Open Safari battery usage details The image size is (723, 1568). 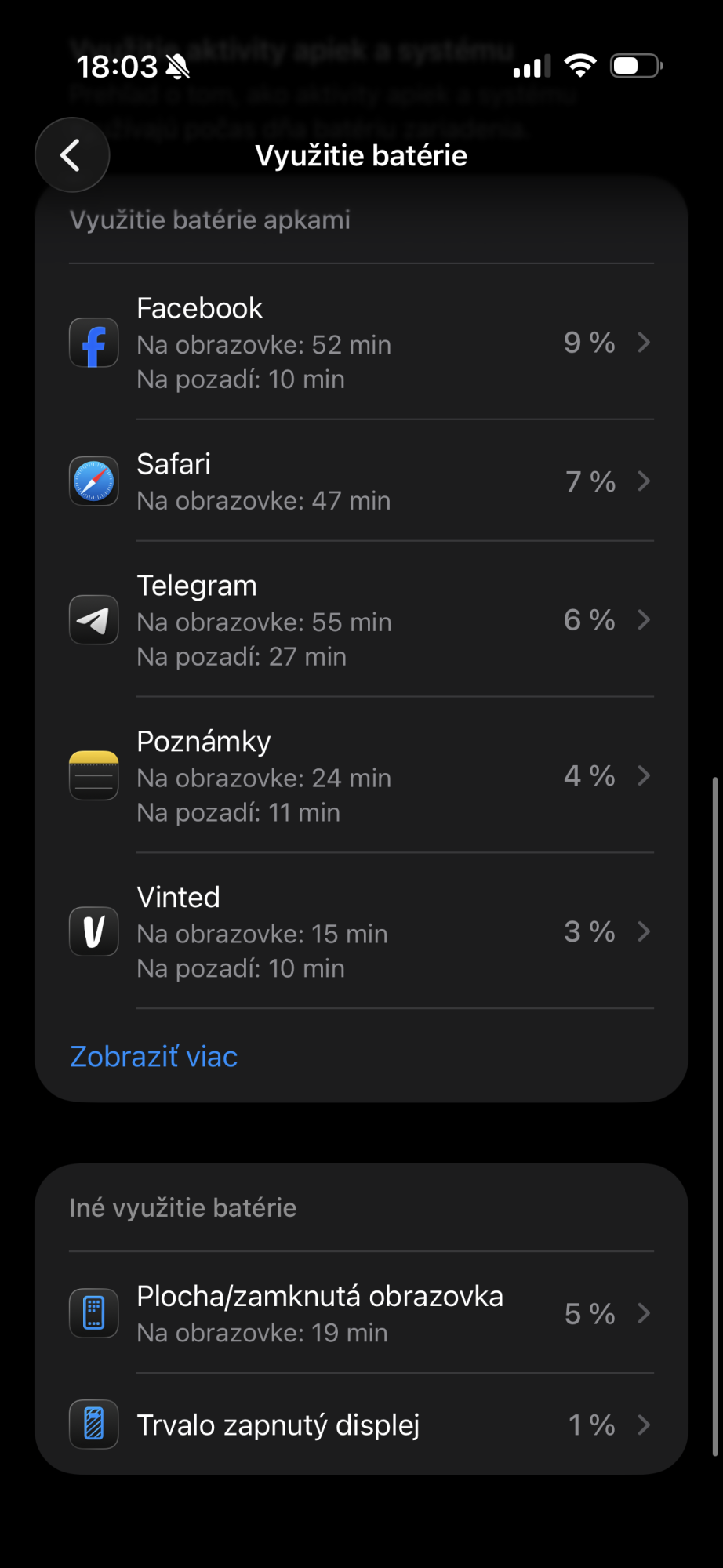[361, 481]
